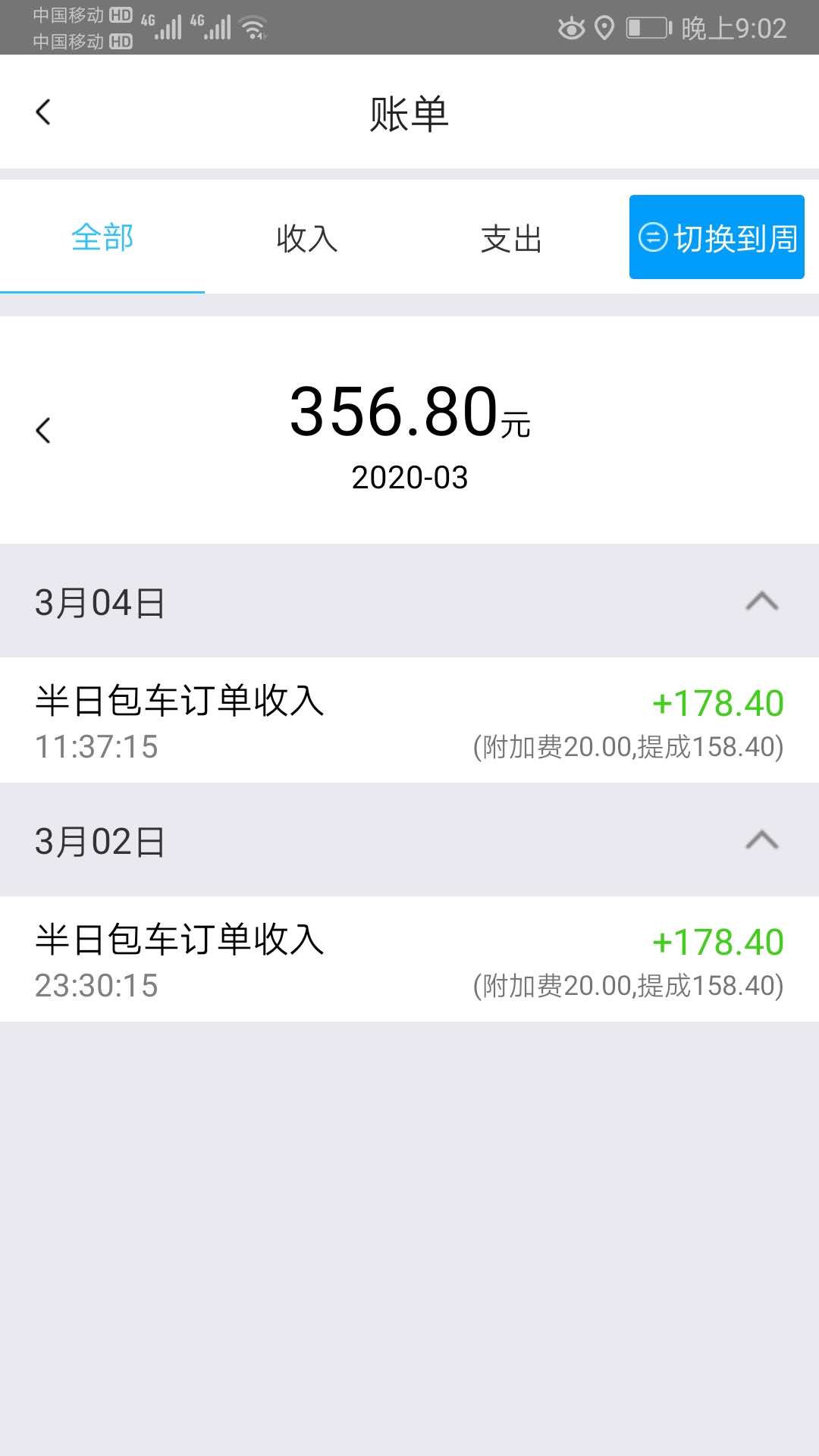Switch to the 支出 tab
The image size is (819, 1456).
[x=512, y=238]
